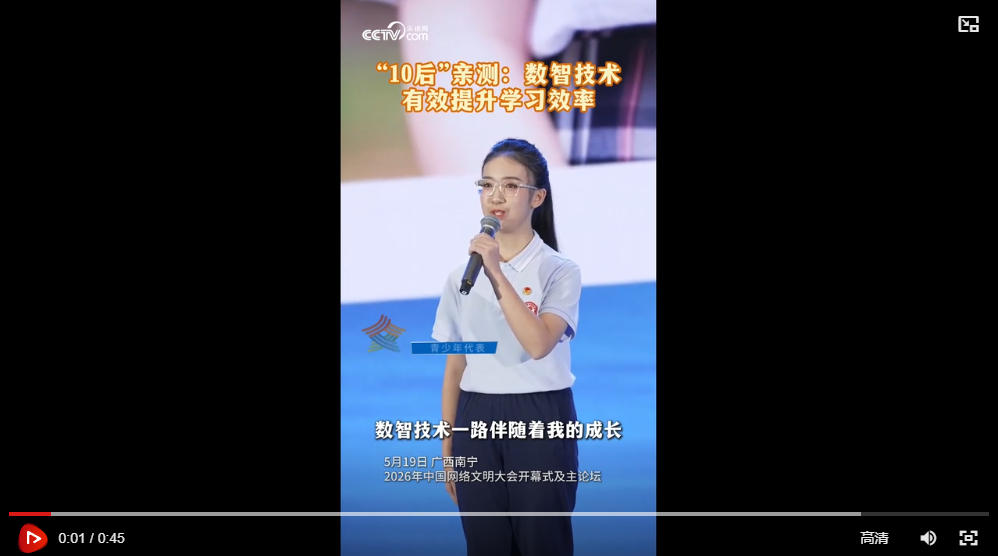Enter fullscreen mode

click(969, 538)
